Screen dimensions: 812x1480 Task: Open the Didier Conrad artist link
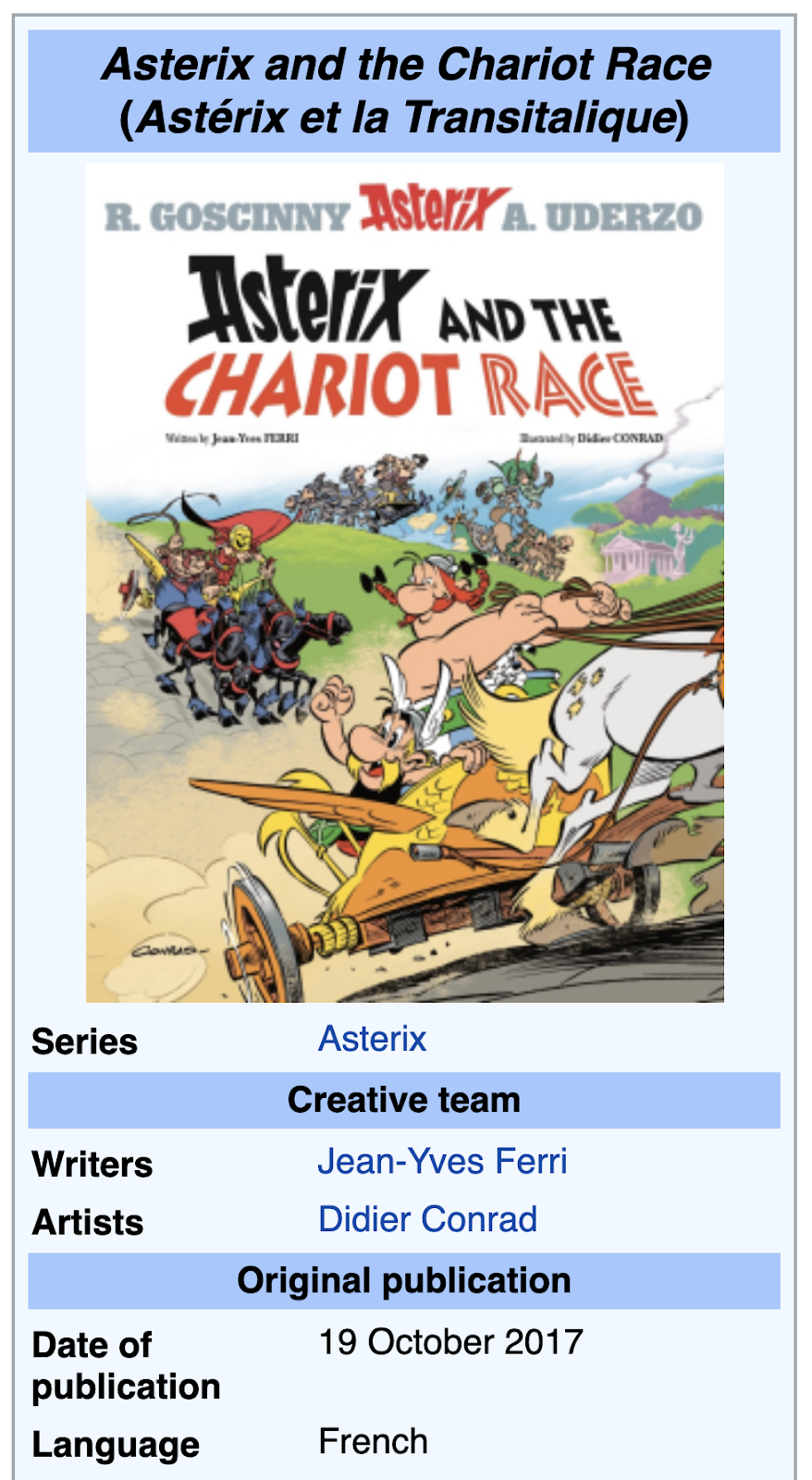point(427,1219)
